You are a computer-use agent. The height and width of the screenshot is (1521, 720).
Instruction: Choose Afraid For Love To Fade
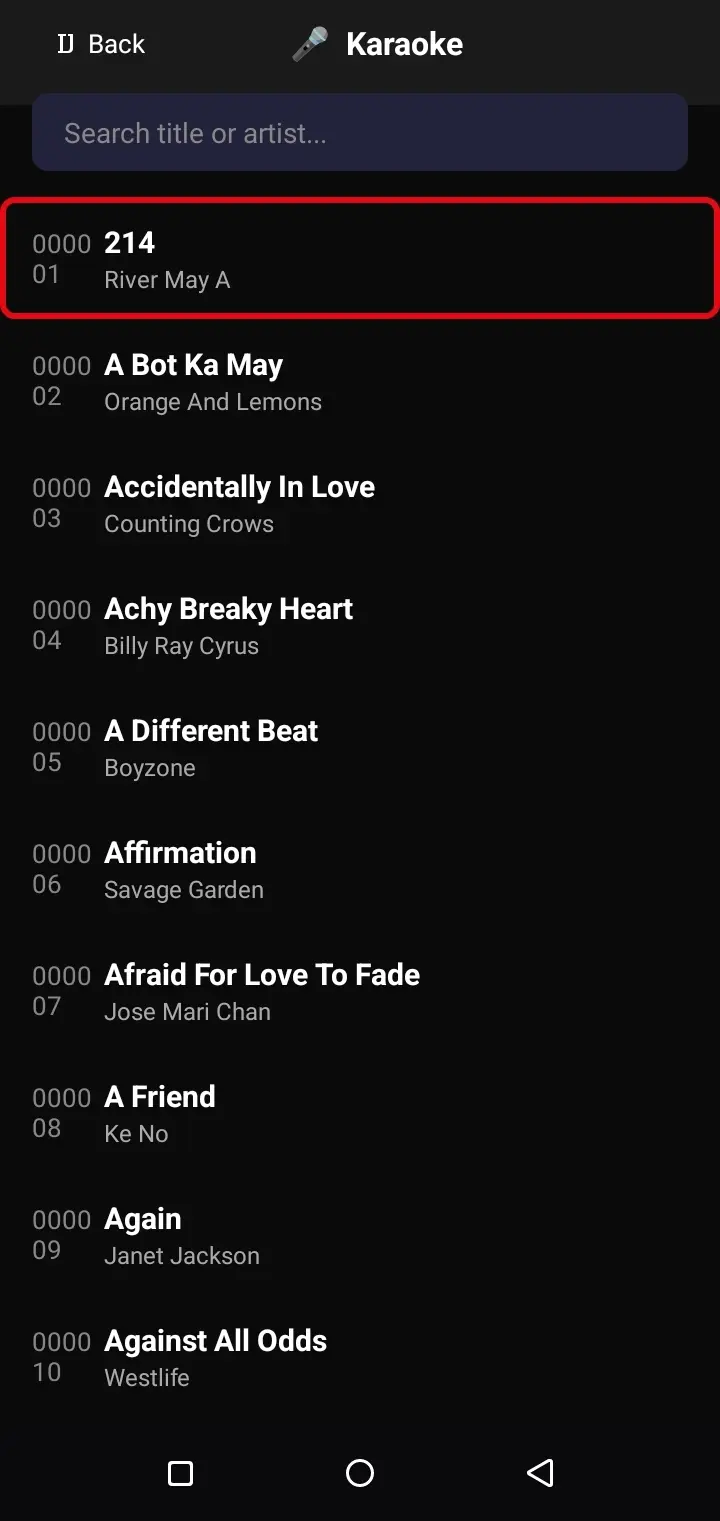360,991
